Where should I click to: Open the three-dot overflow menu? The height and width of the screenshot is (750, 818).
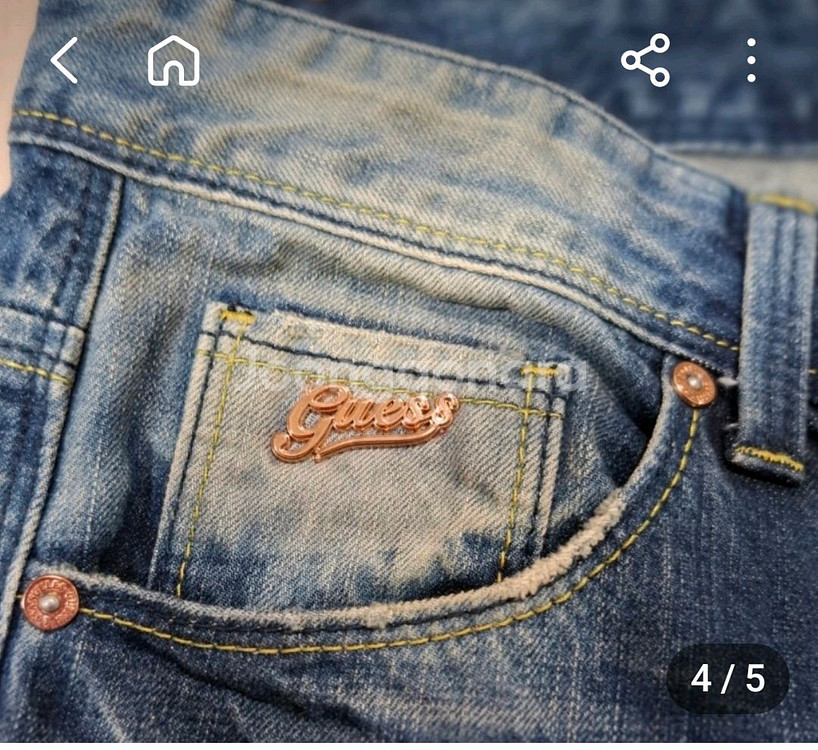751,61
